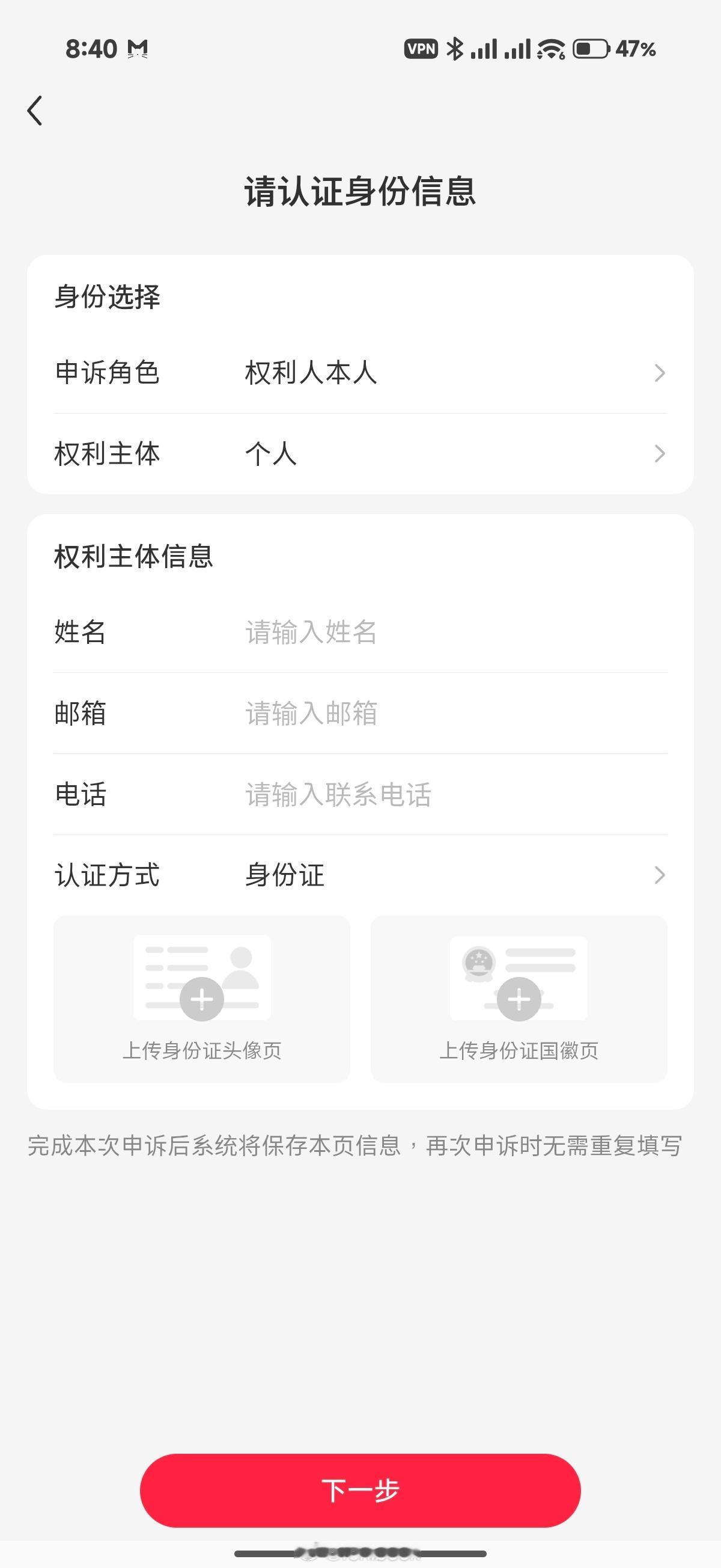721x1568 pixels.
Task: Tap the Wi-Fi 6 icon in the status bar
Action: (x=548, y=50)
